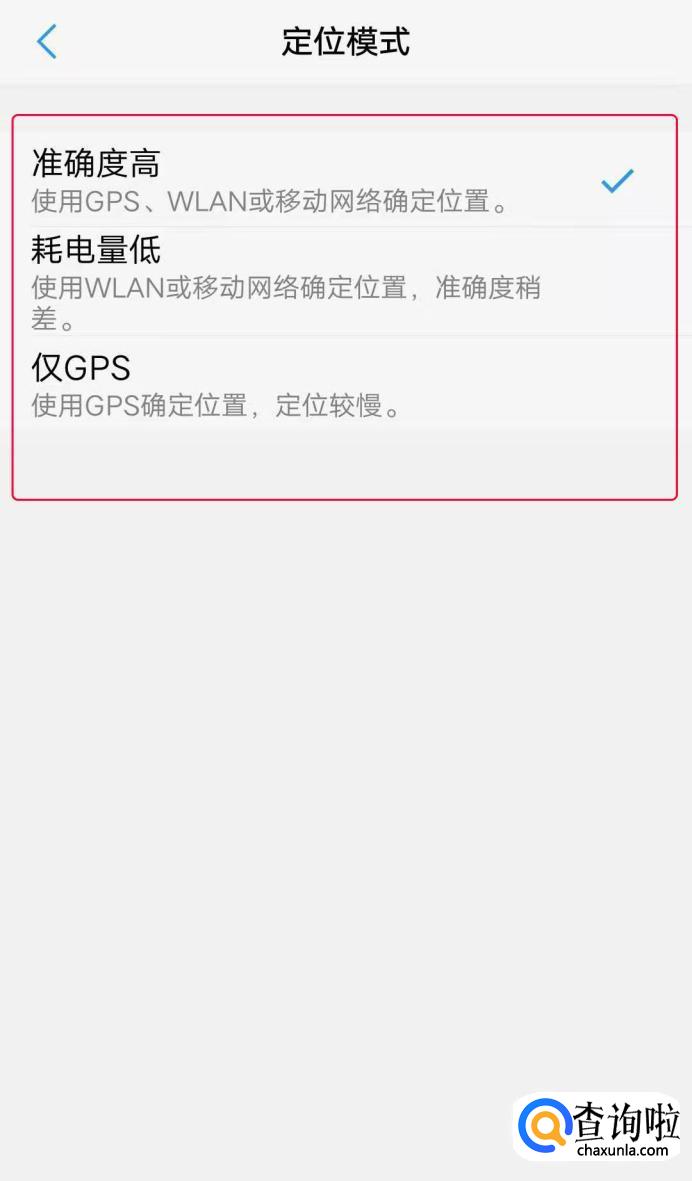Go back from 定位模式 screen
This screenshot has width=692, height=1181.
pos(47,42)
